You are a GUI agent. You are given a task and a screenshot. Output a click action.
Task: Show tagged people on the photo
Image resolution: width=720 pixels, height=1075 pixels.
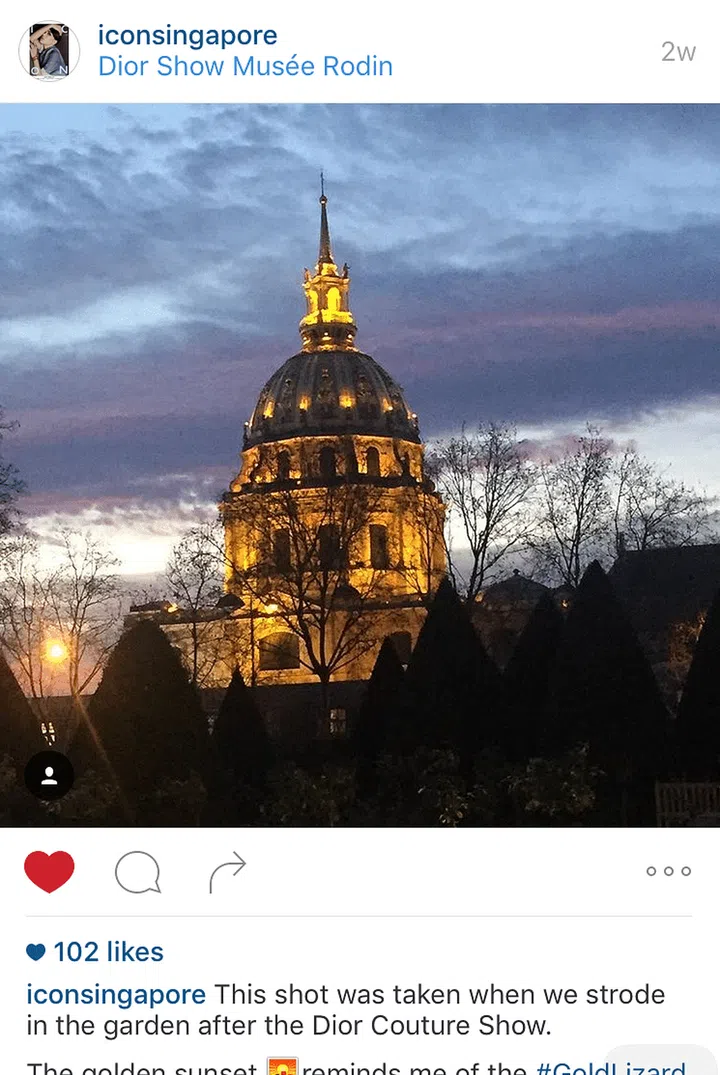click(49, 775)
